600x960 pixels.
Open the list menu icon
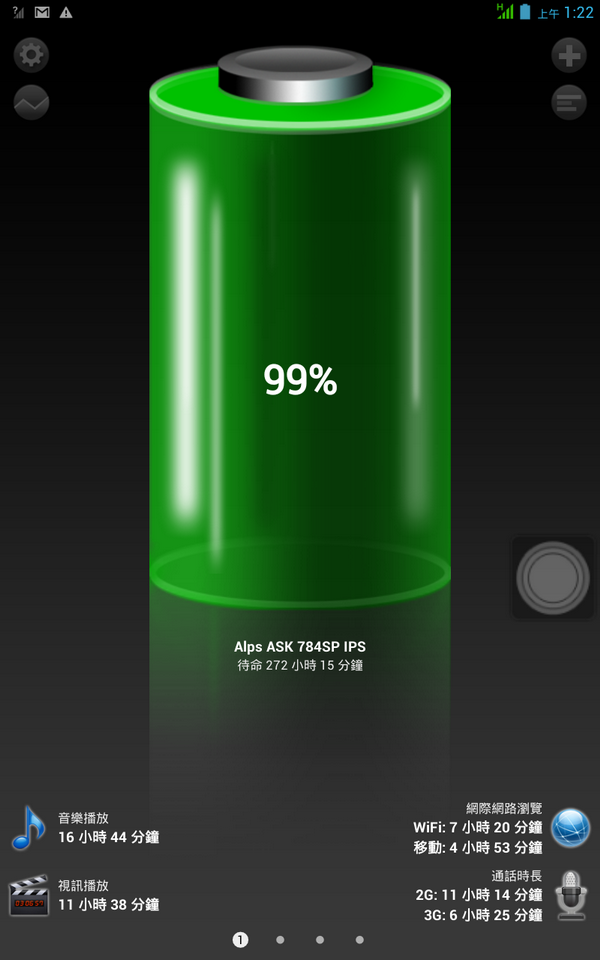click(x=569, y=102)
